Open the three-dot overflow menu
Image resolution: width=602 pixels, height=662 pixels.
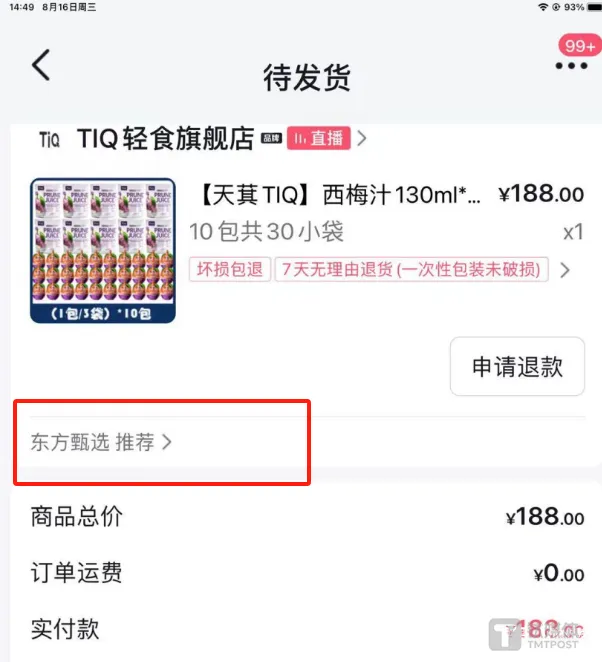[571, 66]
